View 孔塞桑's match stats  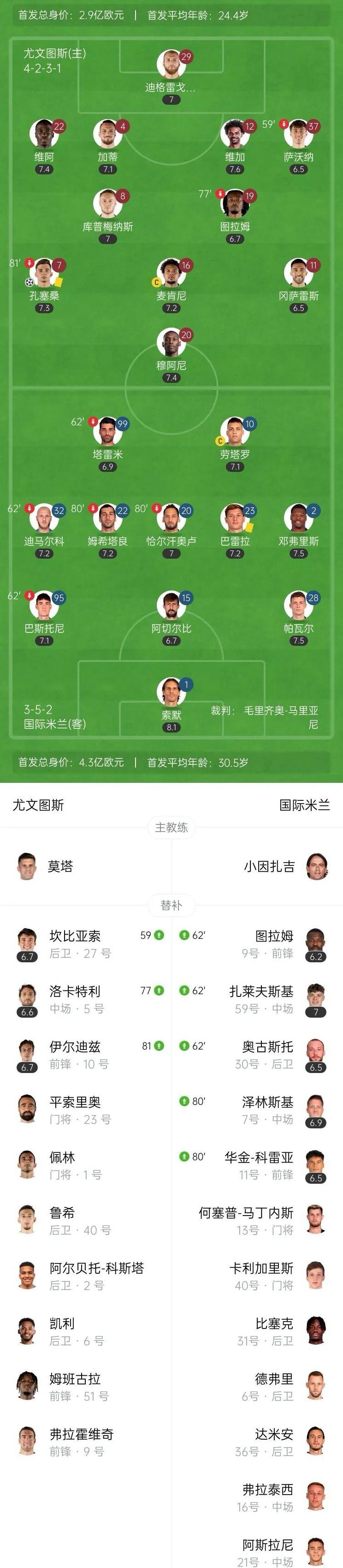44,273
